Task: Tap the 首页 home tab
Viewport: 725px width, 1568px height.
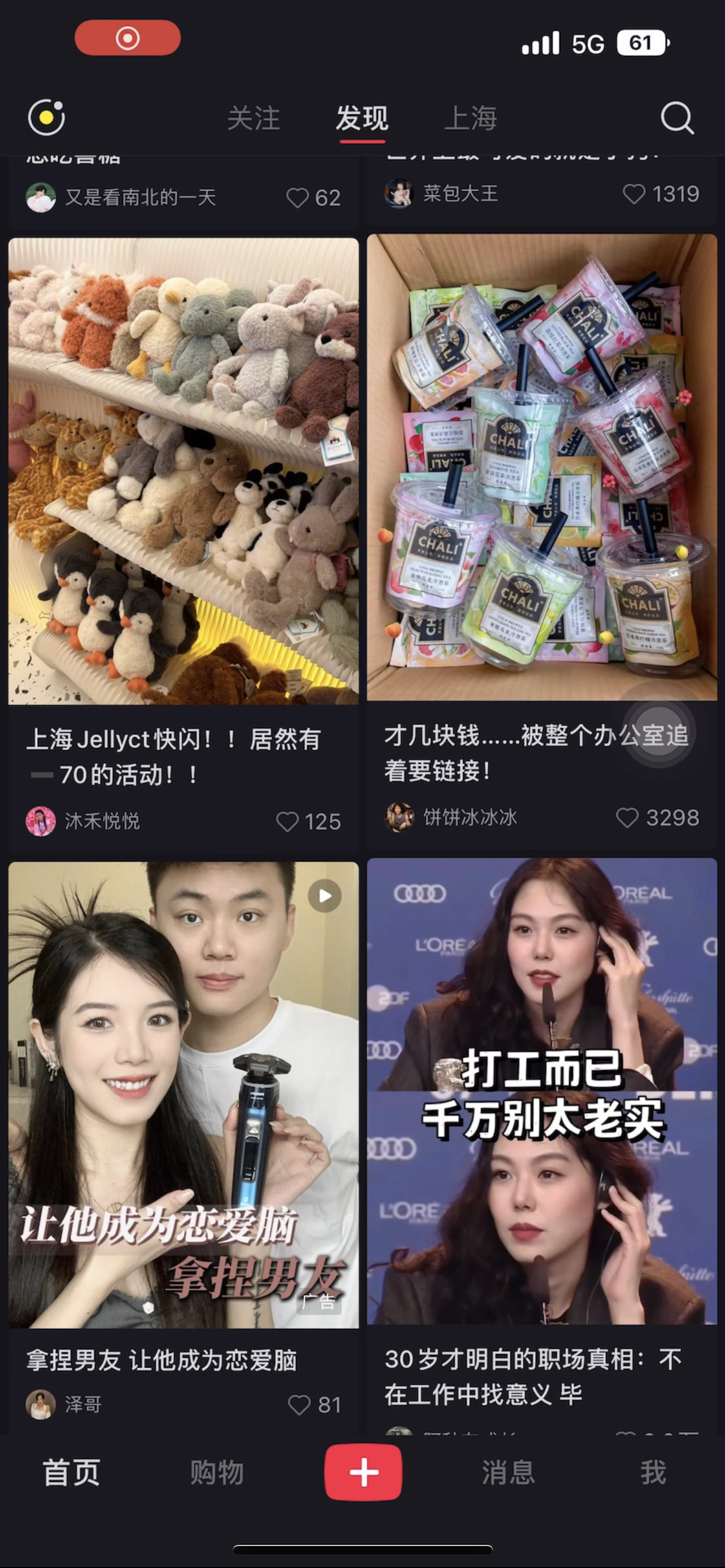Action: (x=71, y=1473)
